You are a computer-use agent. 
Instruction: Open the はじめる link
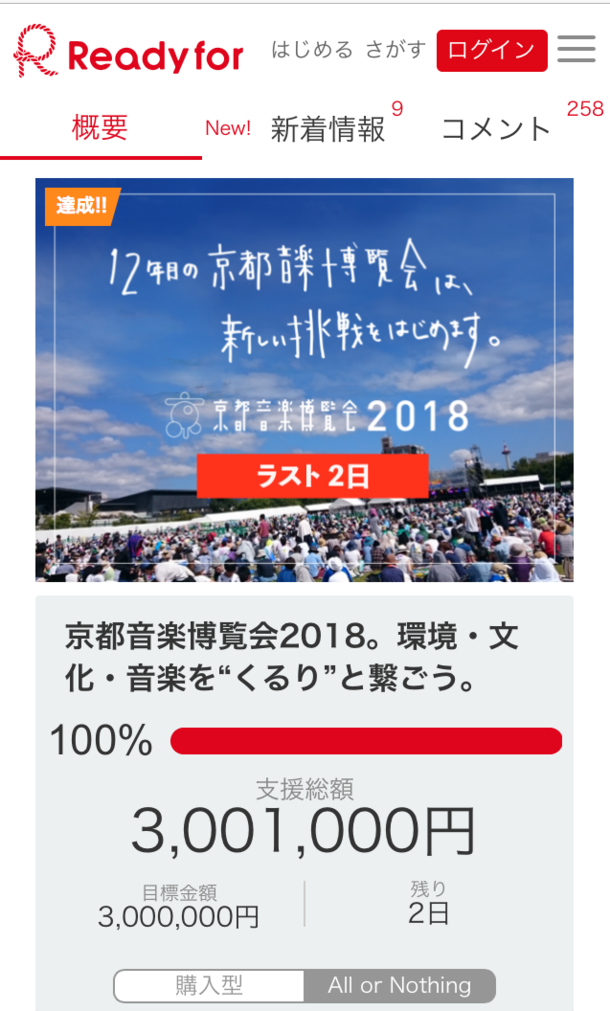[x=312, y=50]
